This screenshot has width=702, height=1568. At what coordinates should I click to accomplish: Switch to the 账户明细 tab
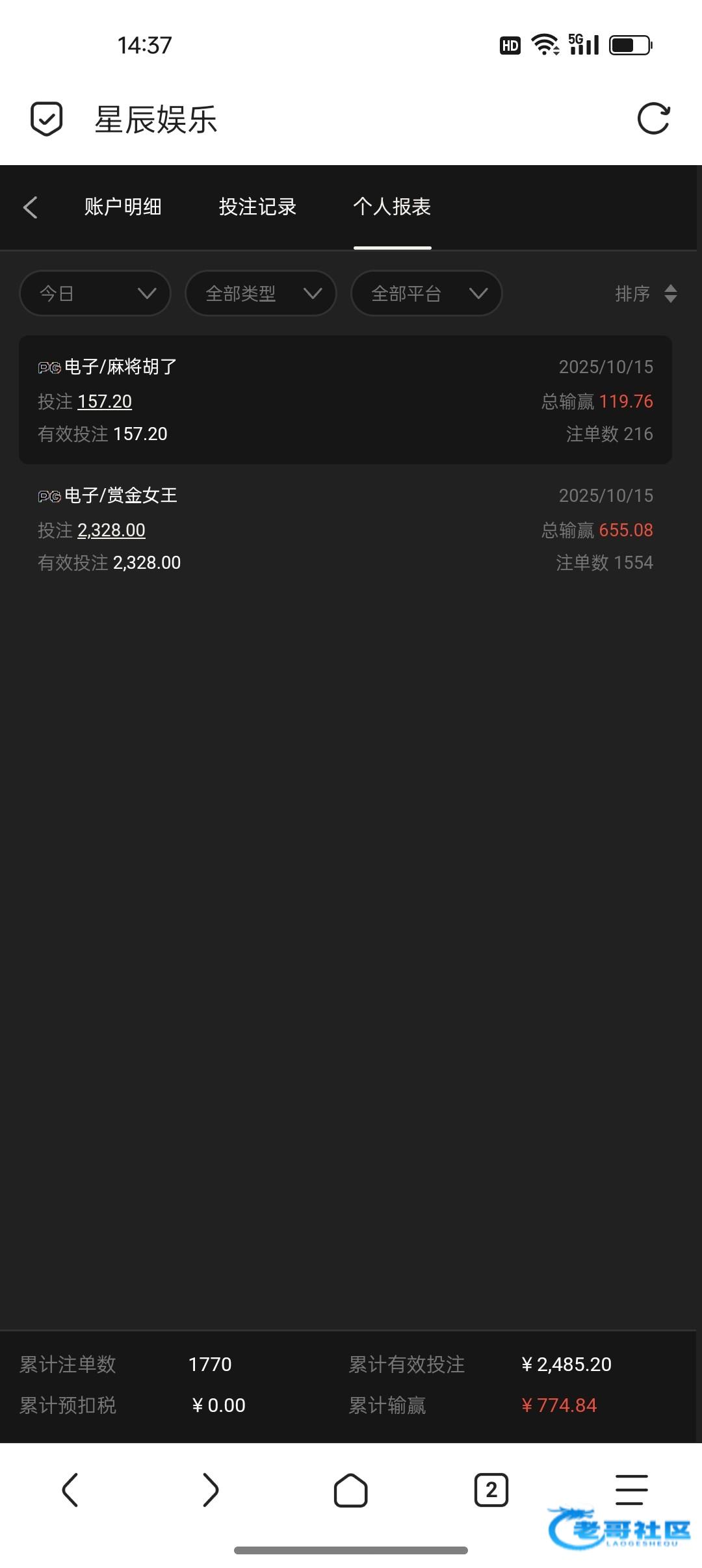123,207
